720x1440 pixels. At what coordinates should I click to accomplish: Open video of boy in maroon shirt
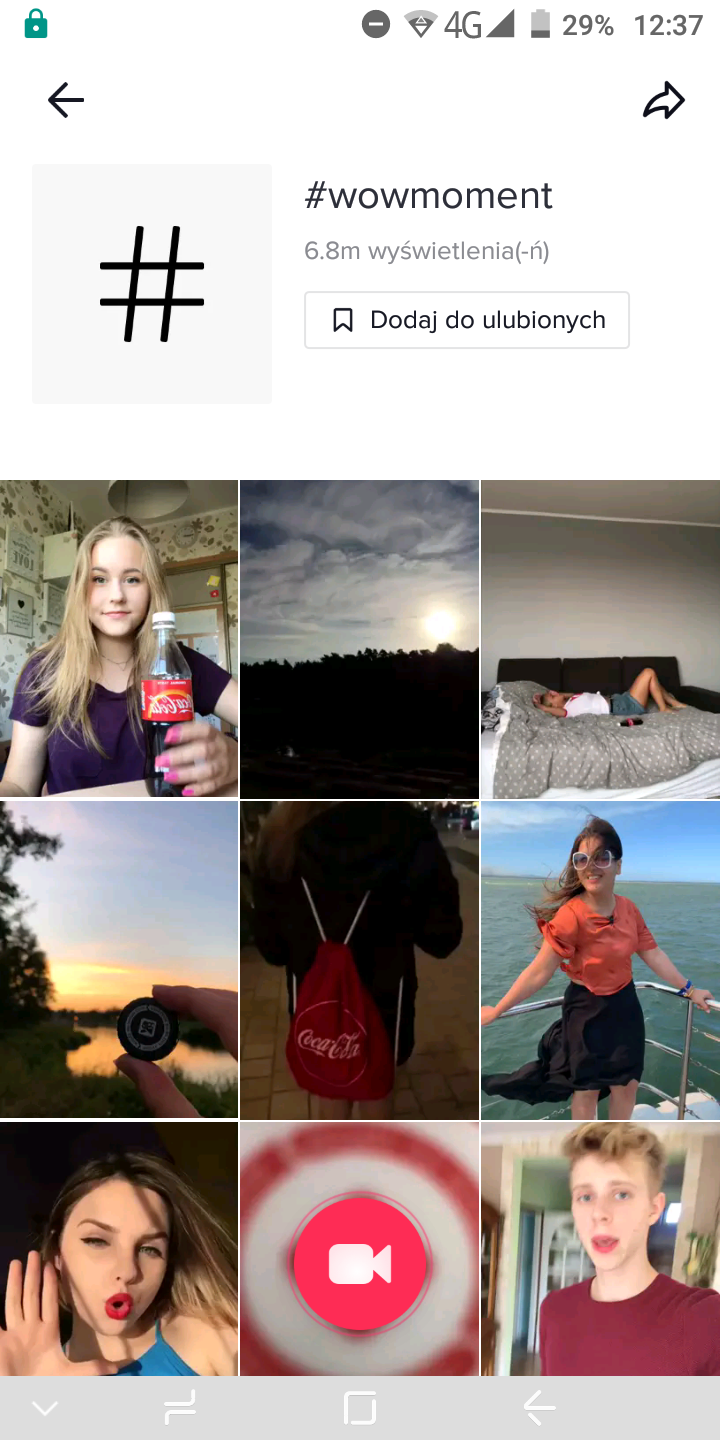pos(600,1248)
